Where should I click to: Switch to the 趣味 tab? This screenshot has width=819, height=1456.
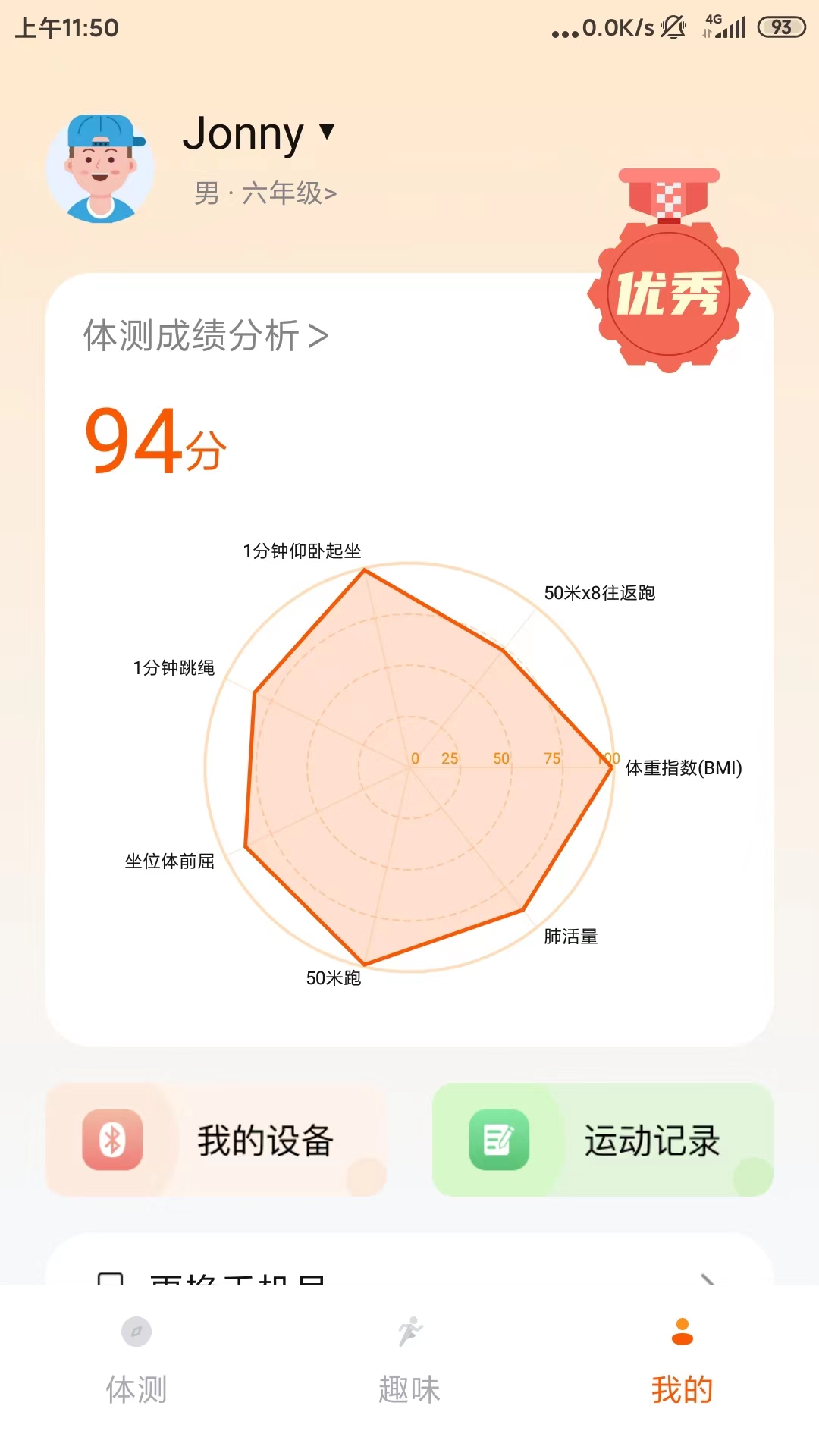pos(409,1361)
